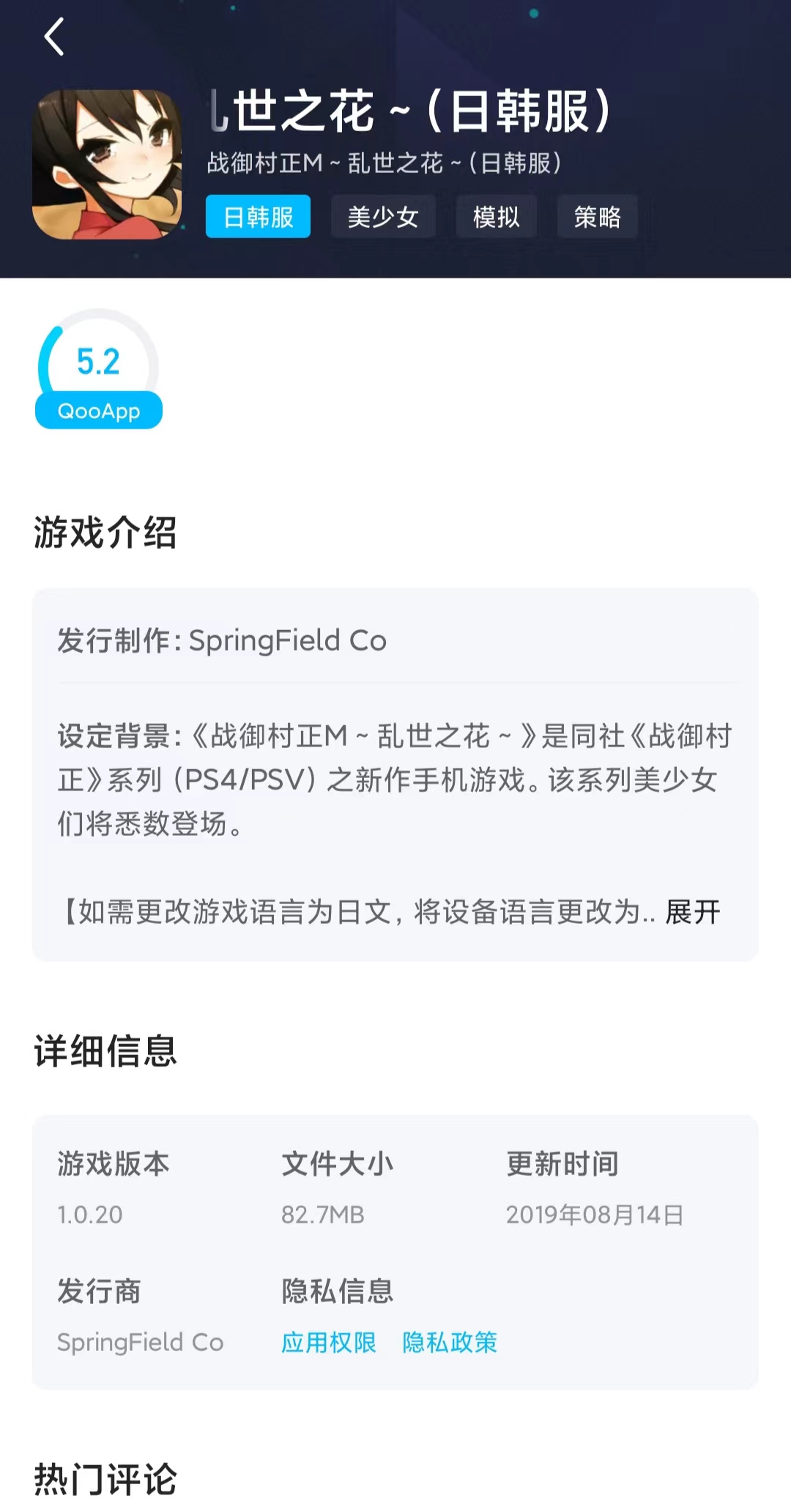The image size is (791, 1512).
Task: Go back using the top-left arrow
Action: [x=54, y=37]
